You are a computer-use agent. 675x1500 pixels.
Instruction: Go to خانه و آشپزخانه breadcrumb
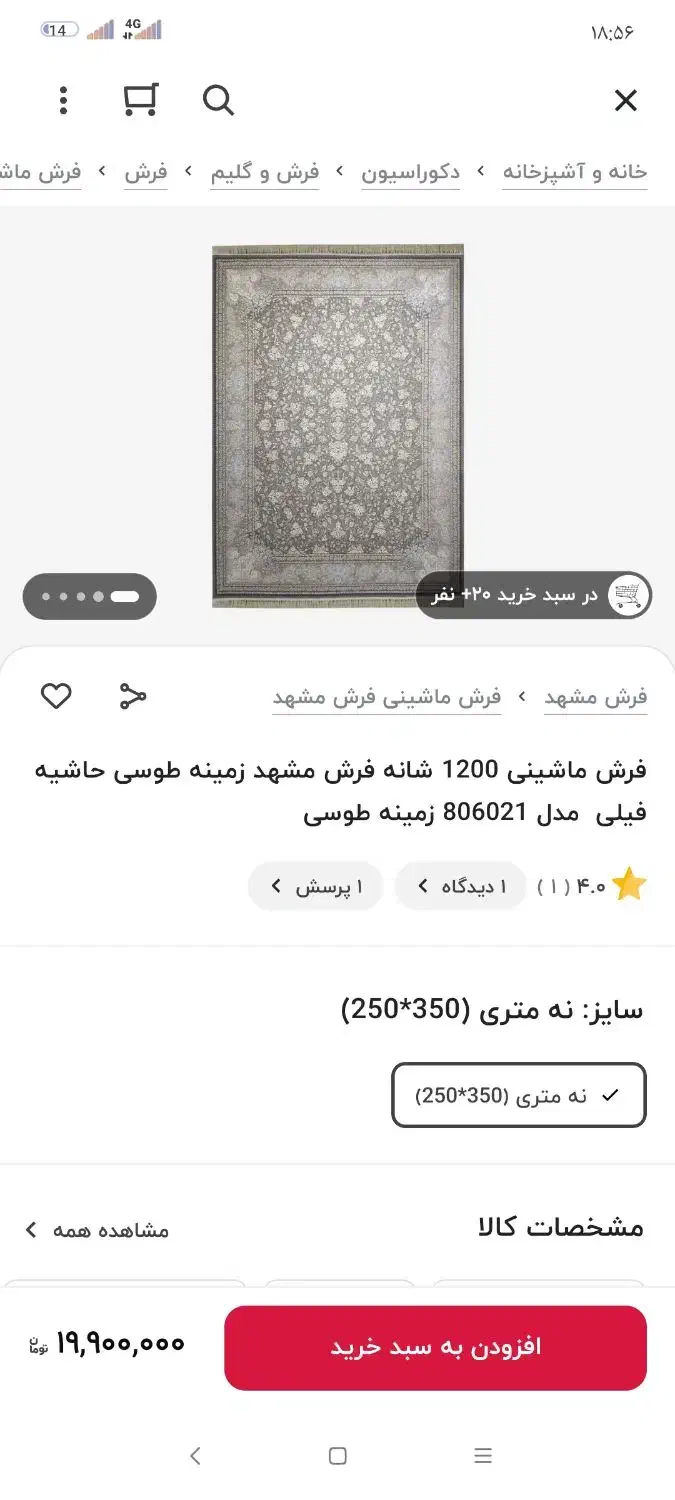coord(574,172)
